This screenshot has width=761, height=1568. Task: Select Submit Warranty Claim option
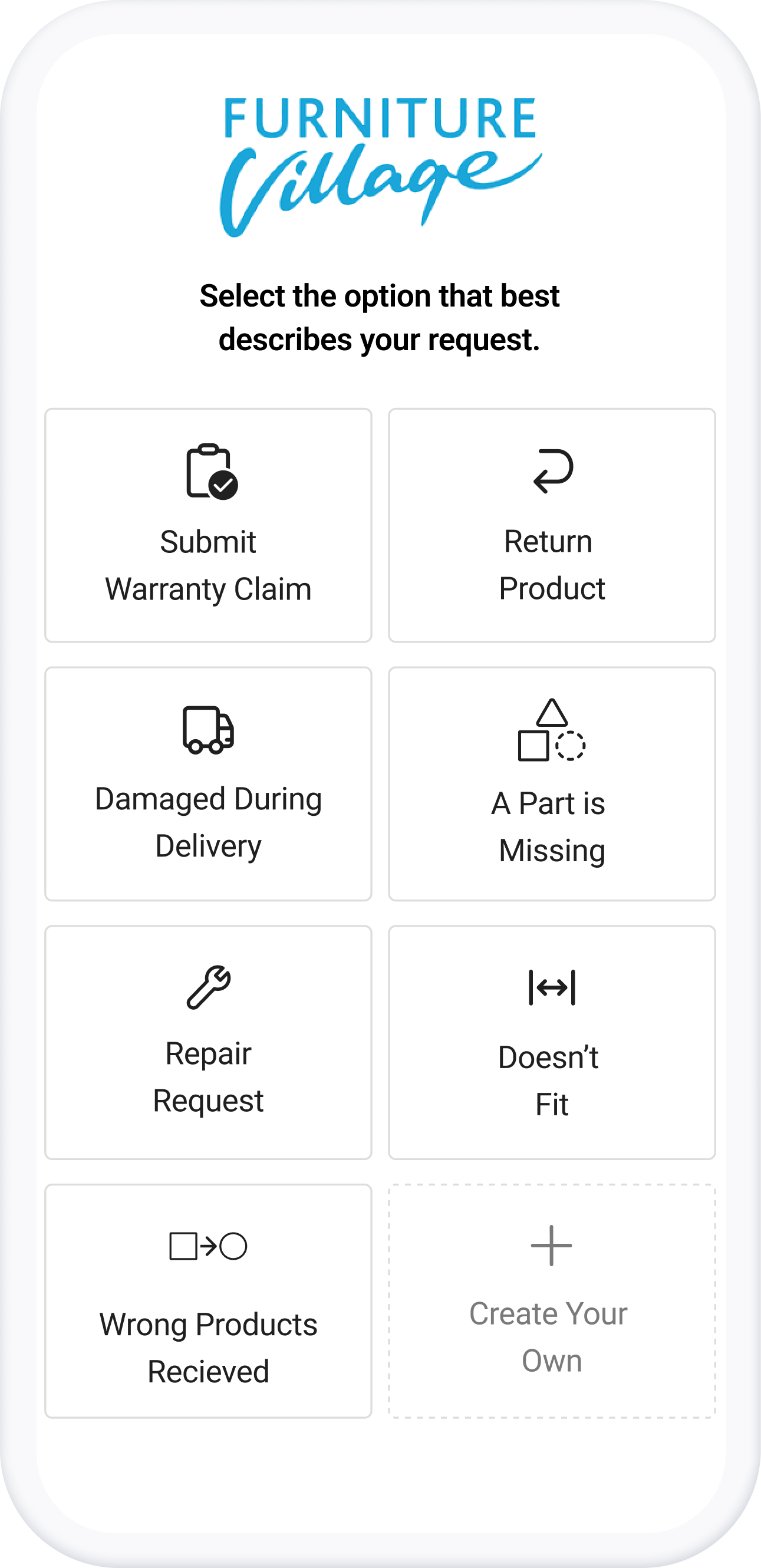[x=208, y=525]
